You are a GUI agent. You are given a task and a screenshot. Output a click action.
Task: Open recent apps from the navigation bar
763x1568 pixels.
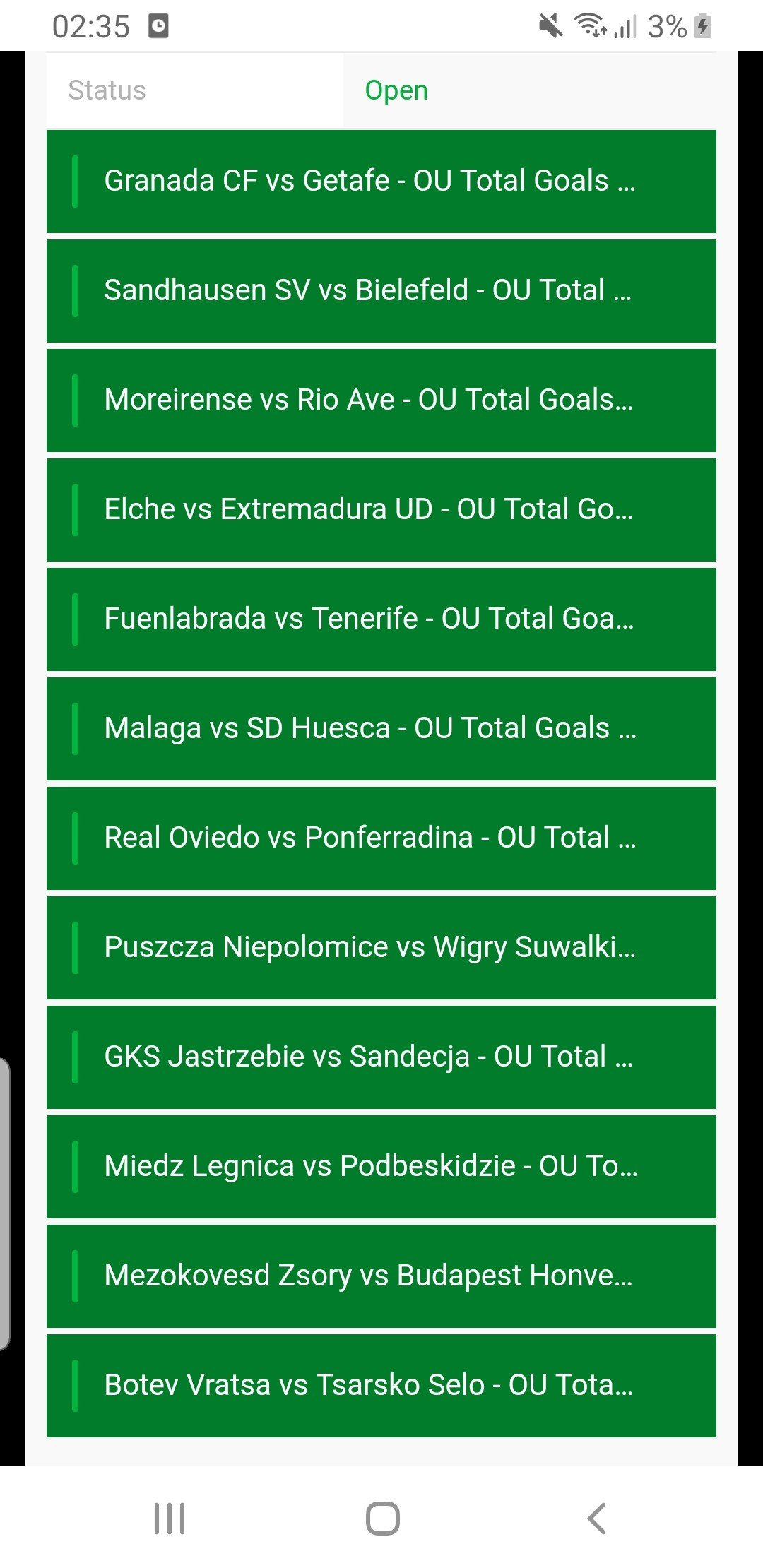tap(170, 1518)
